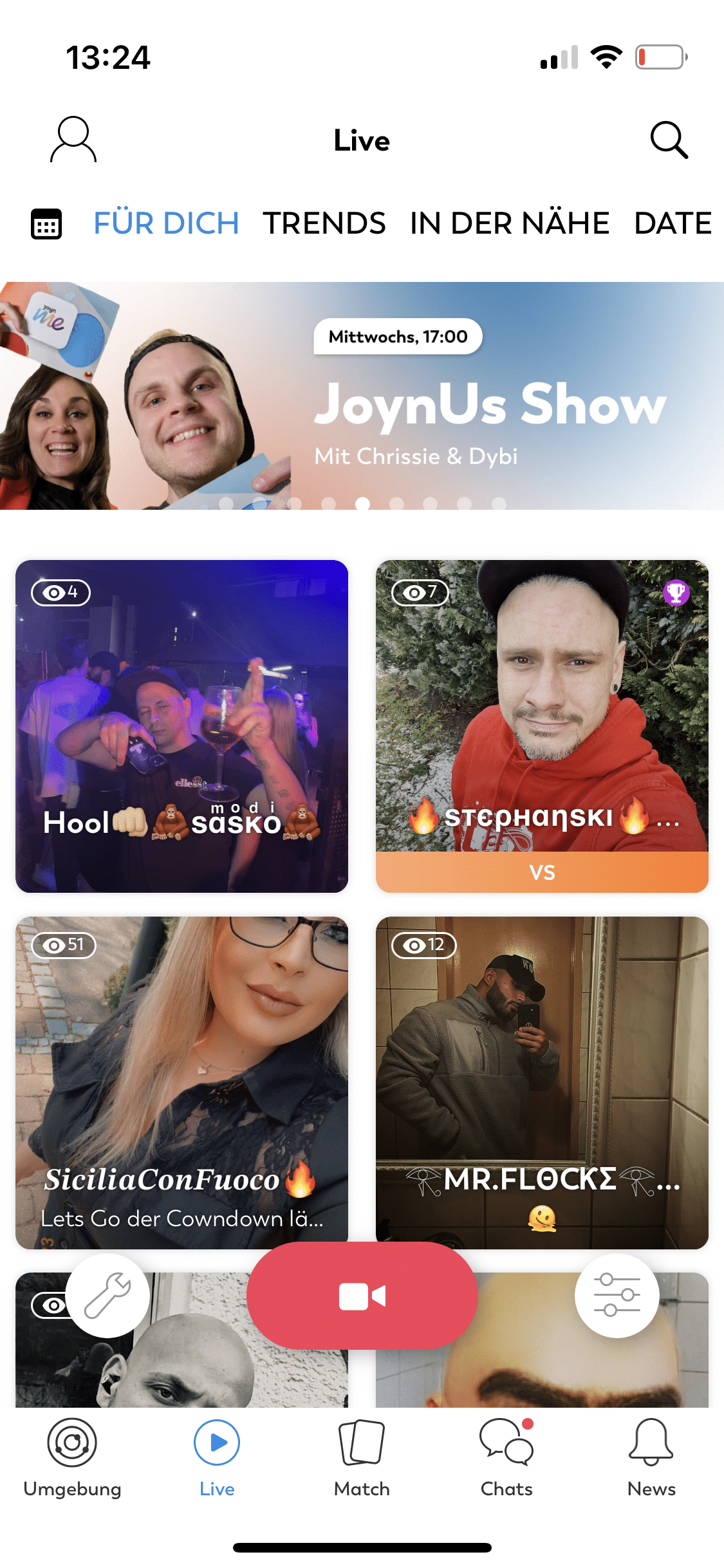724x1568 pixels.
Task: Open the MR.FLOCKE live stream
Action: click(542, 1083)
